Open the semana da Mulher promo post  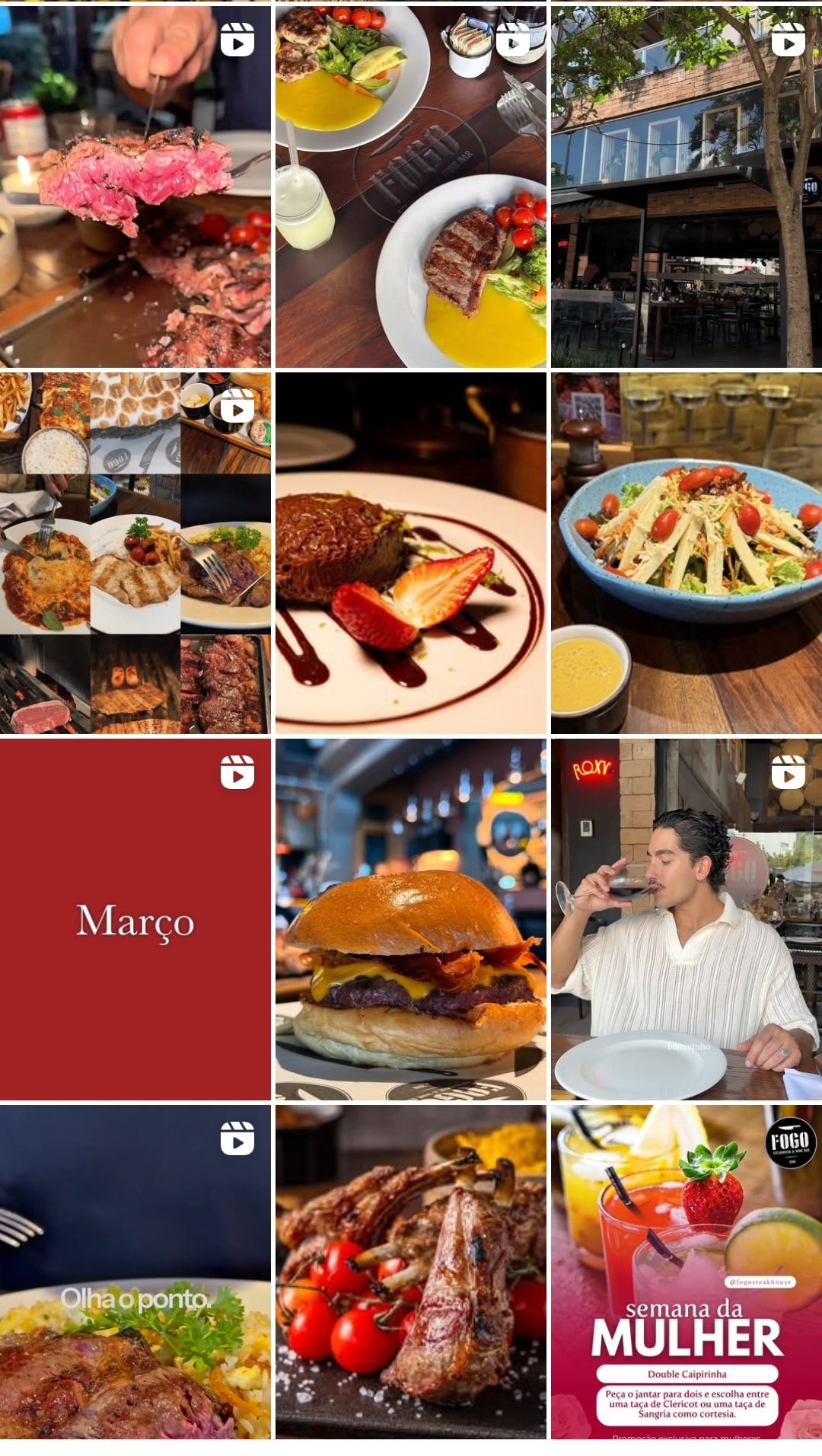click(686, 1272)
